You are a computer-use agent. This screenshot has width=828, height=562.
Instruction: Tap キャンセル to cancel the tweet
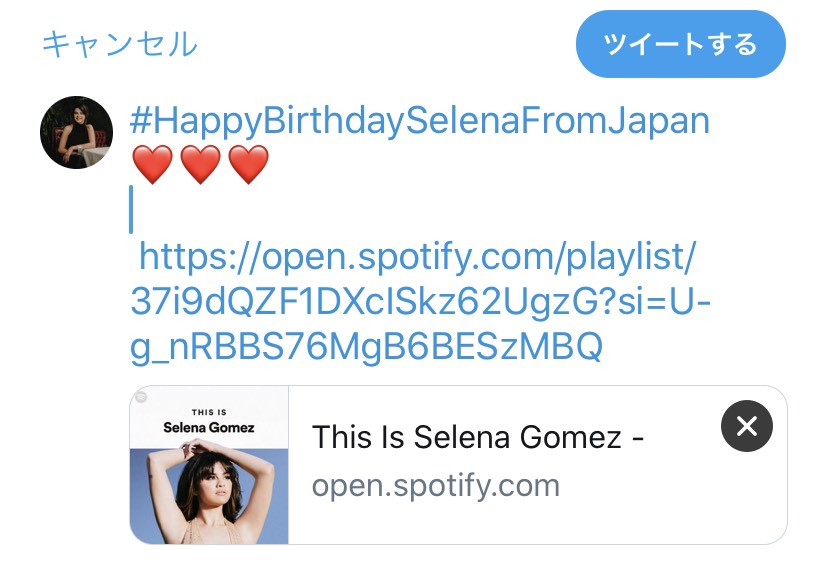[119, 44]
